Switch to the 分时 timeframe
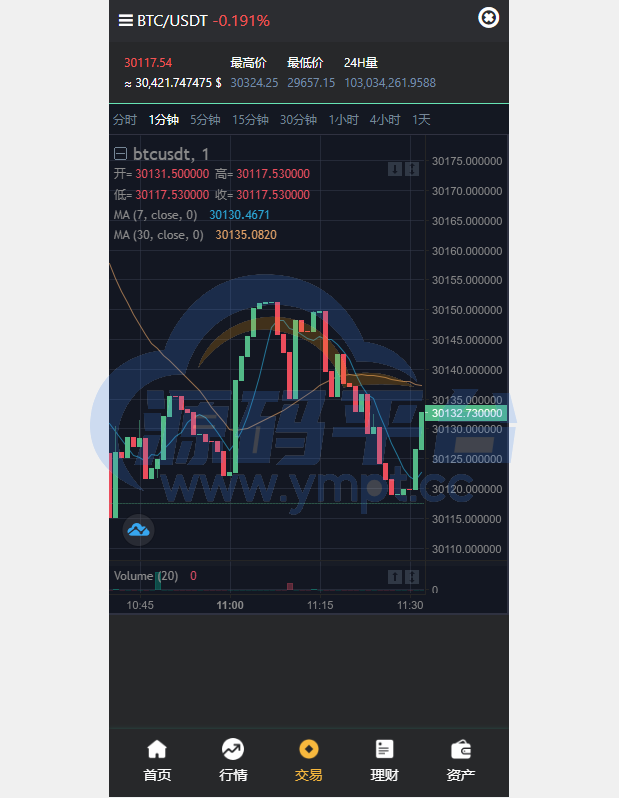Image resolution: width=619 pixels, height=798 pixels. pos(125,120)
